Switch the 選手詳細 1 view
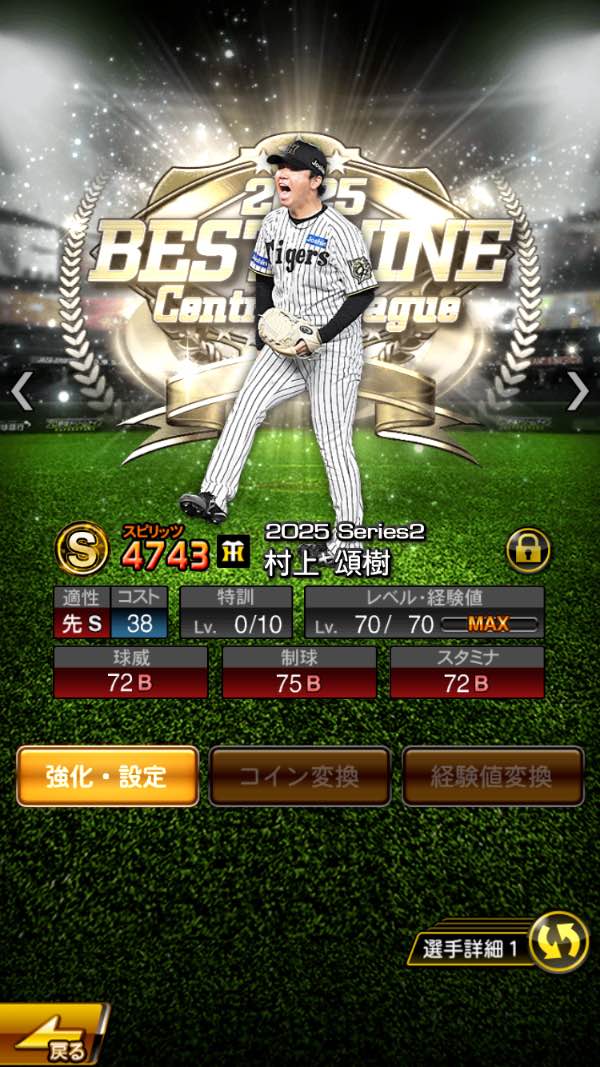 click(558, 942)
